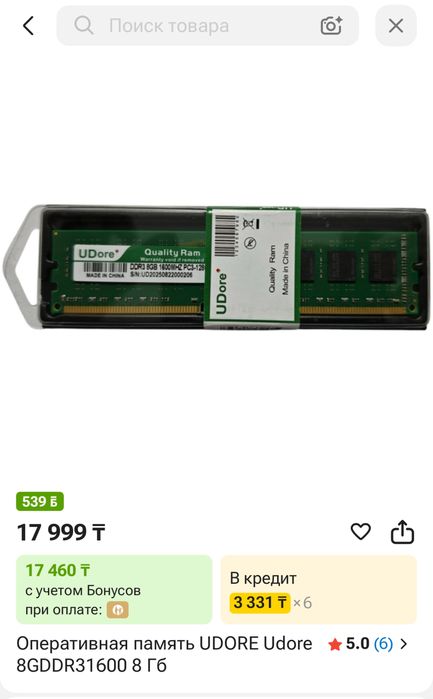Image resolution: width=433 pixels, height=699 pixels.
Task: Go back using the arrow icon
Action: 29,25
